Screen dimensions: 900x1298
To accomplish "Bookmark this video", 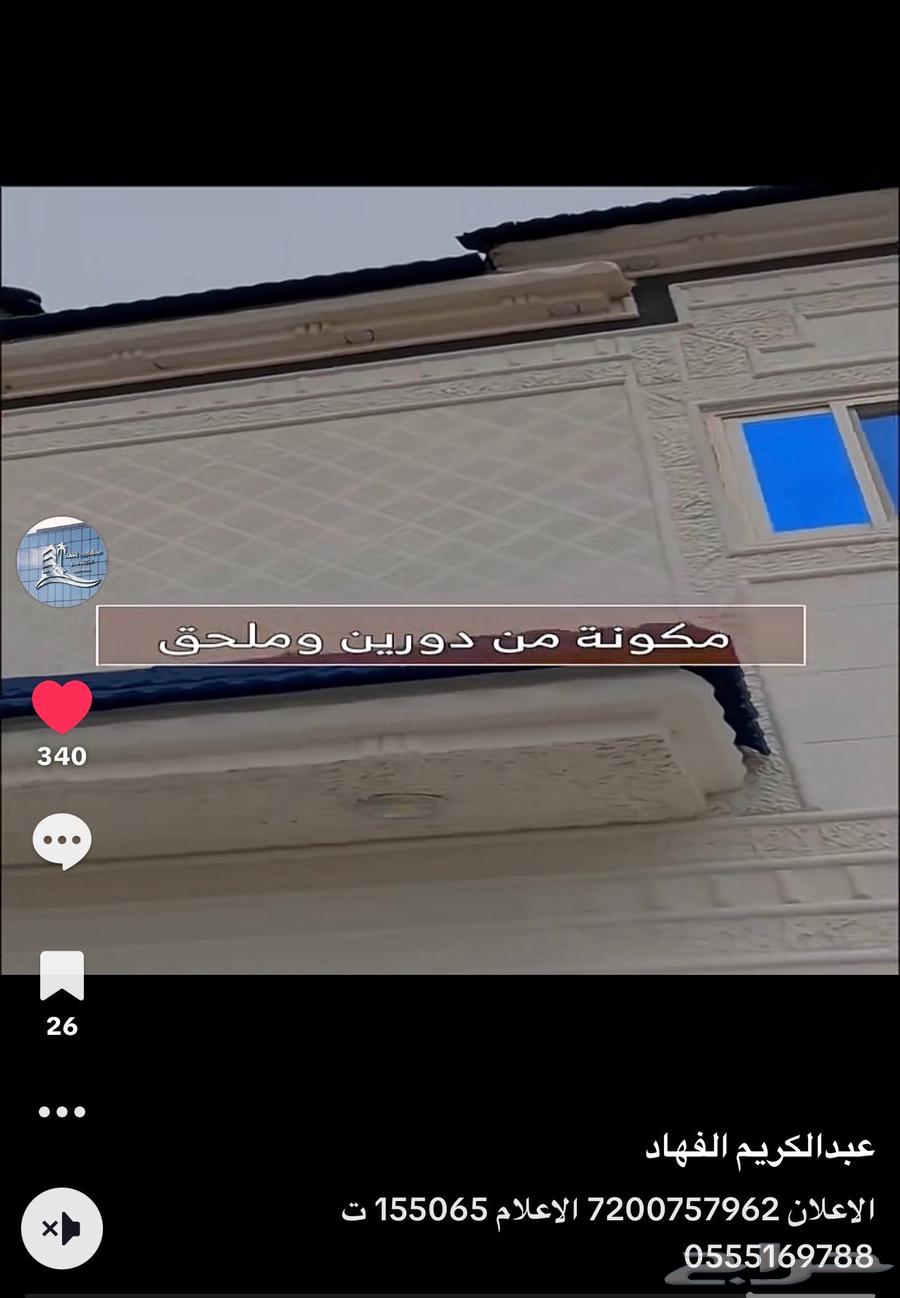I will (62, 976).
